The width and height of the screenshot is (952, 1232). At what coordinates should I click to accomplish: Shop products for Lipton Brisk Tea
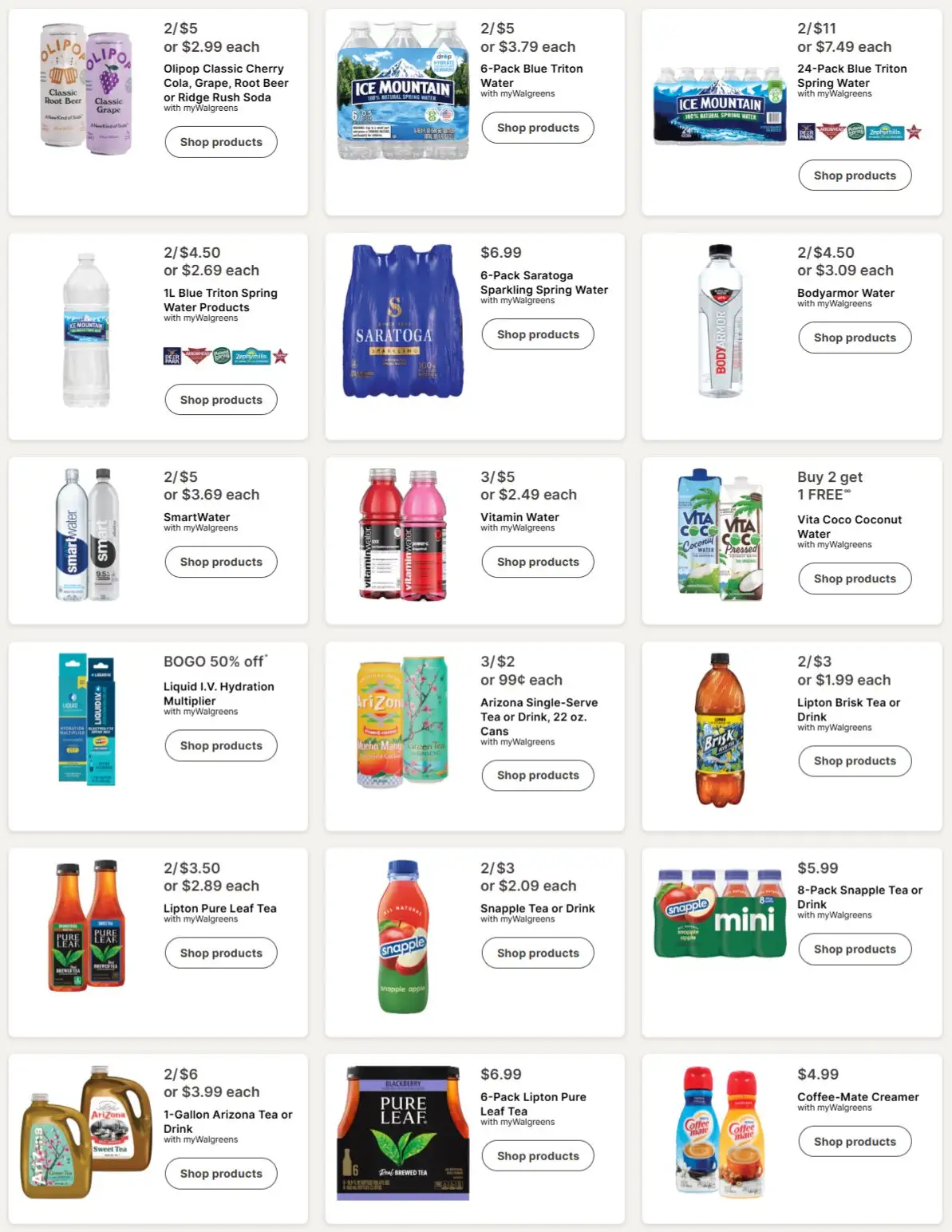[855, 760]
